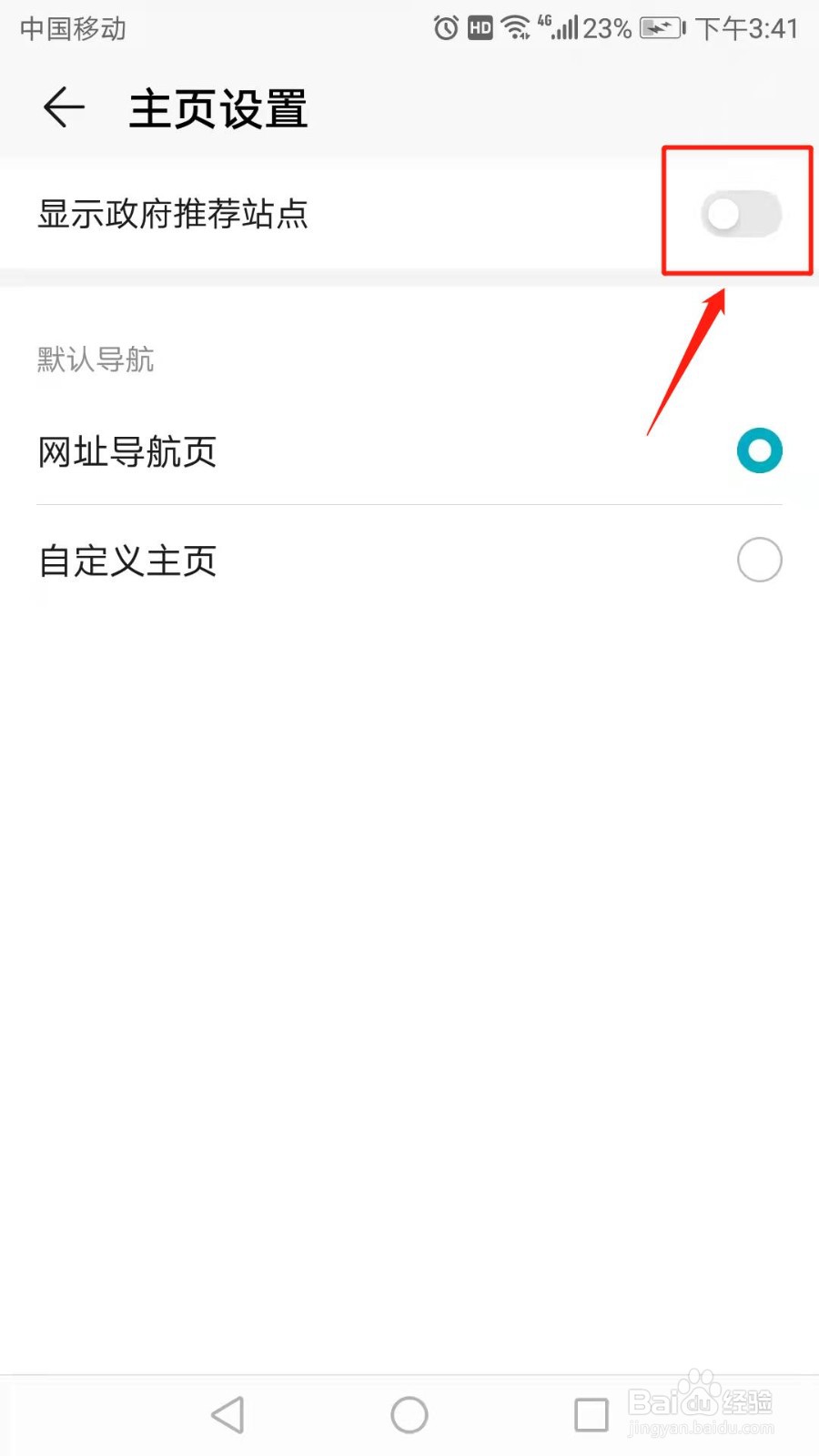Tap the circle home button in navigation bar
Image resolution: width=819 pixels, height=1456 pixels.
[x=409, y=1413]
